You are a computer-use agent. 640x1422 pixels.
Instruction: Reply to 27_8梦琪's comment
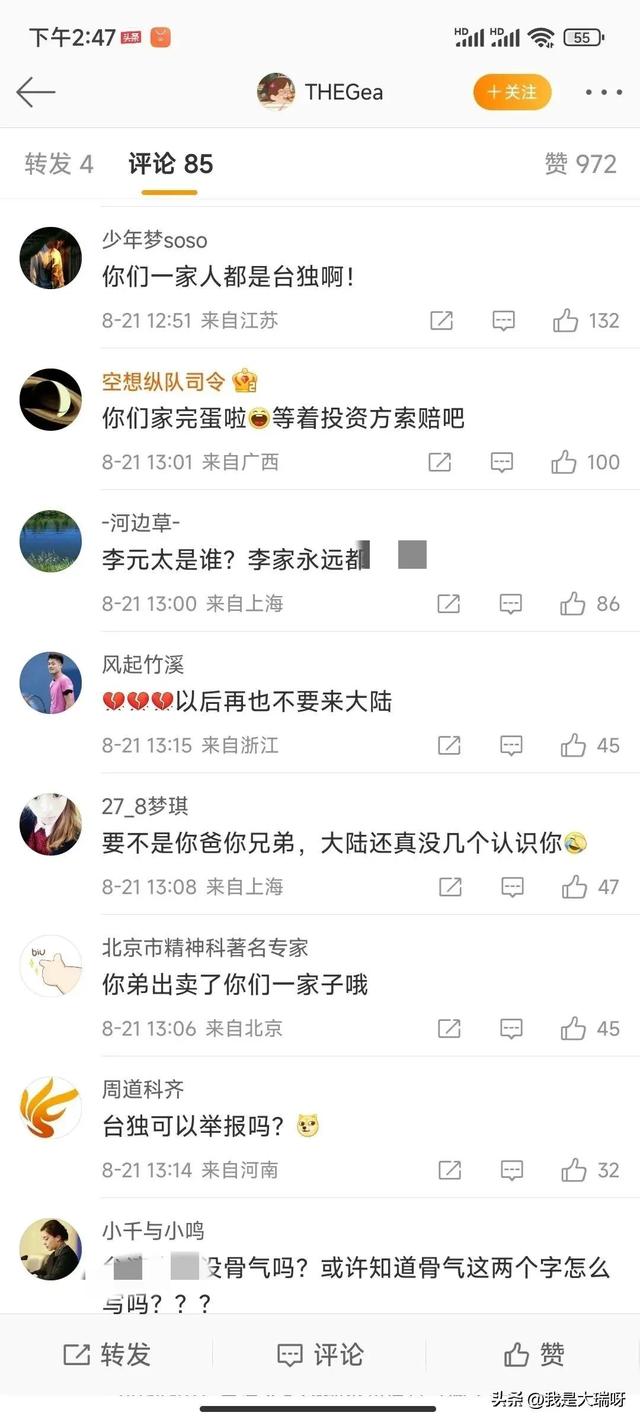click(512, 887)
